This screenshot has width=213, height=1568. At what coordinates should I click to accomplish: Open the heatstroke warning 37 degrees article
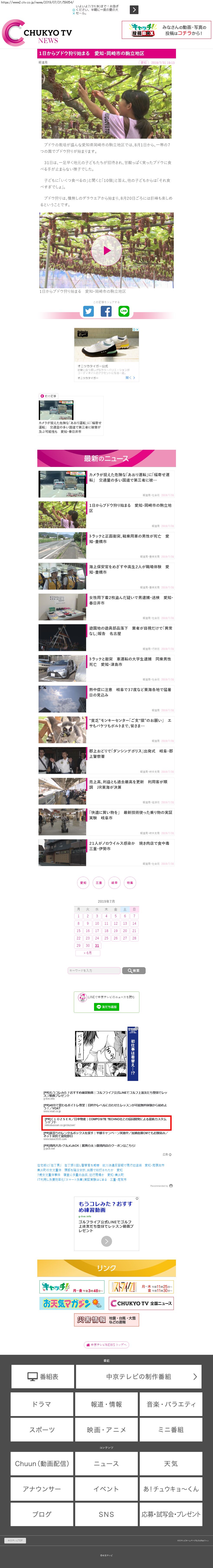point(107,699)
